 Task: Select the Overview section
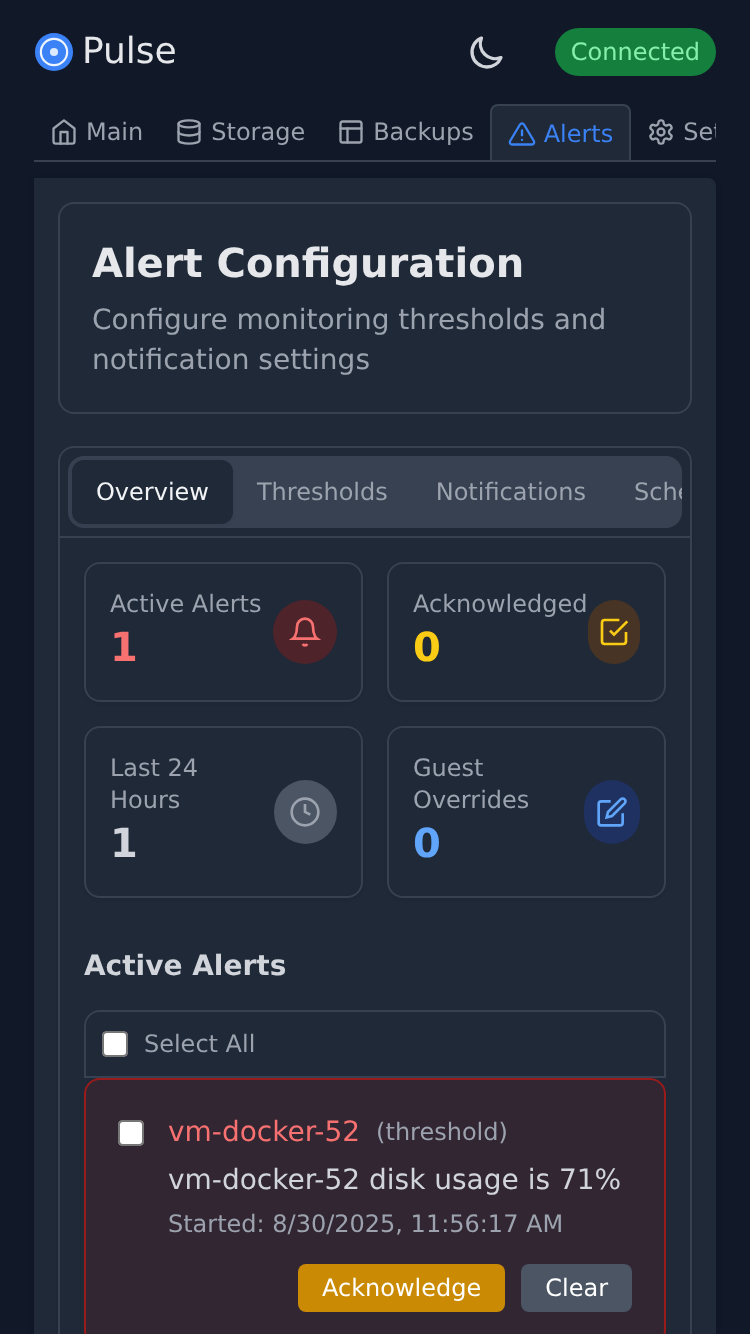tap(152, 492)
